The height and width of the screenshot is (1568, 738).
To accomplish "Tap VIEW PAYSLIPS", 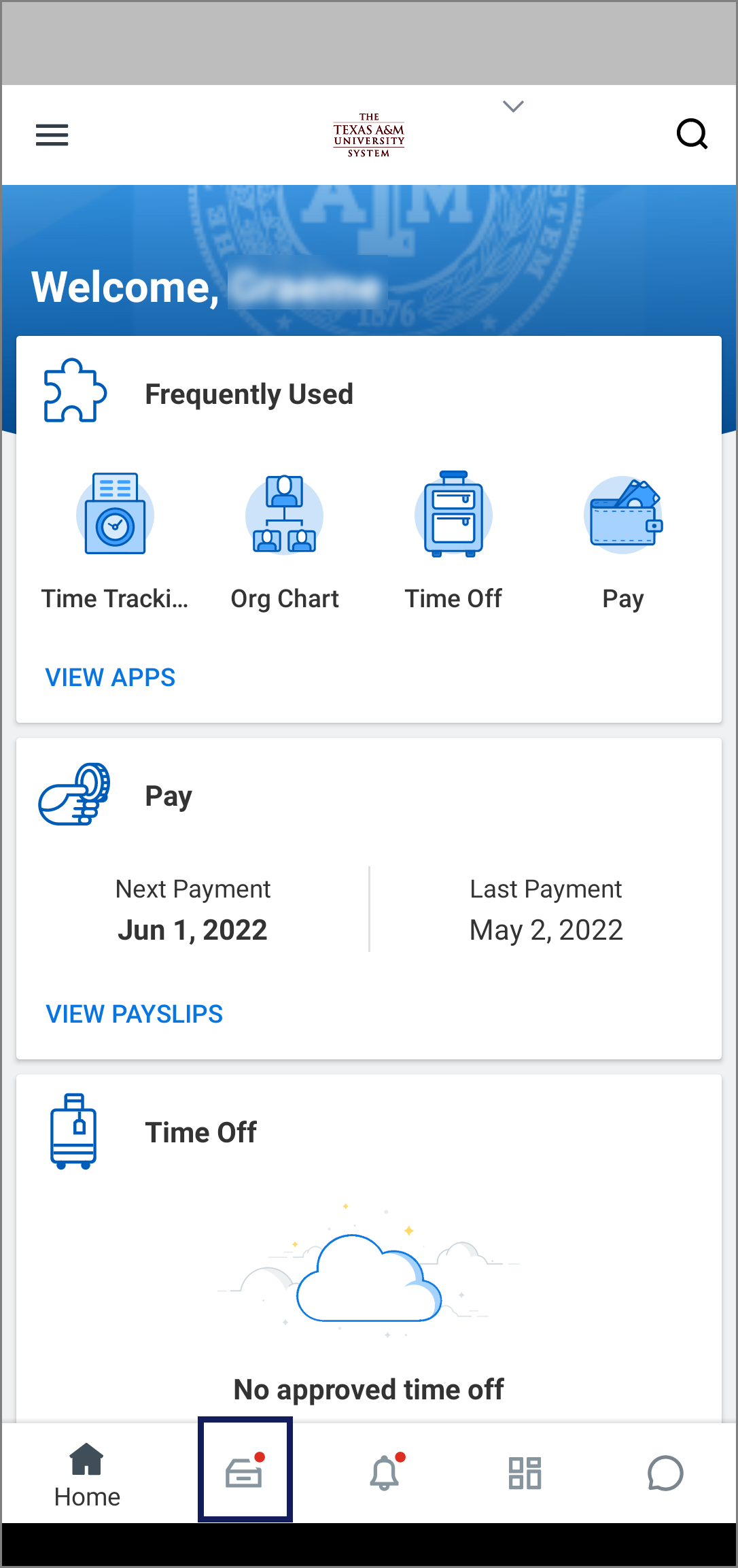I will click(x=134, y=1014).
